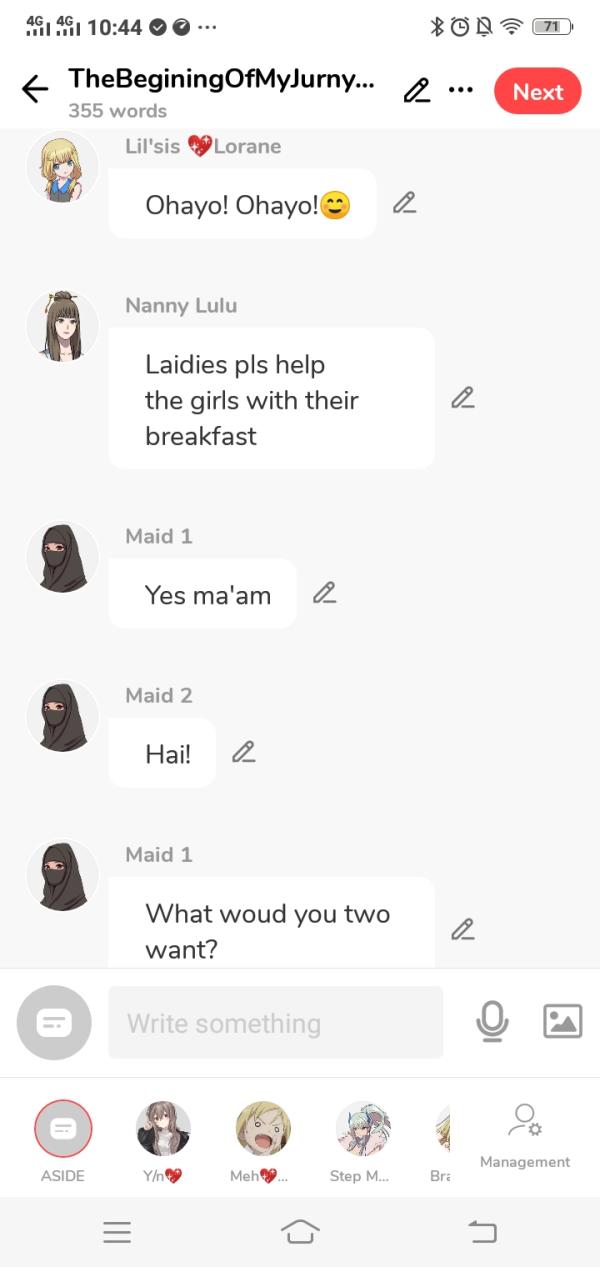Screen dimensions: 600x1267
Task: Choose the Step M... character
Action: [362, 1129]
